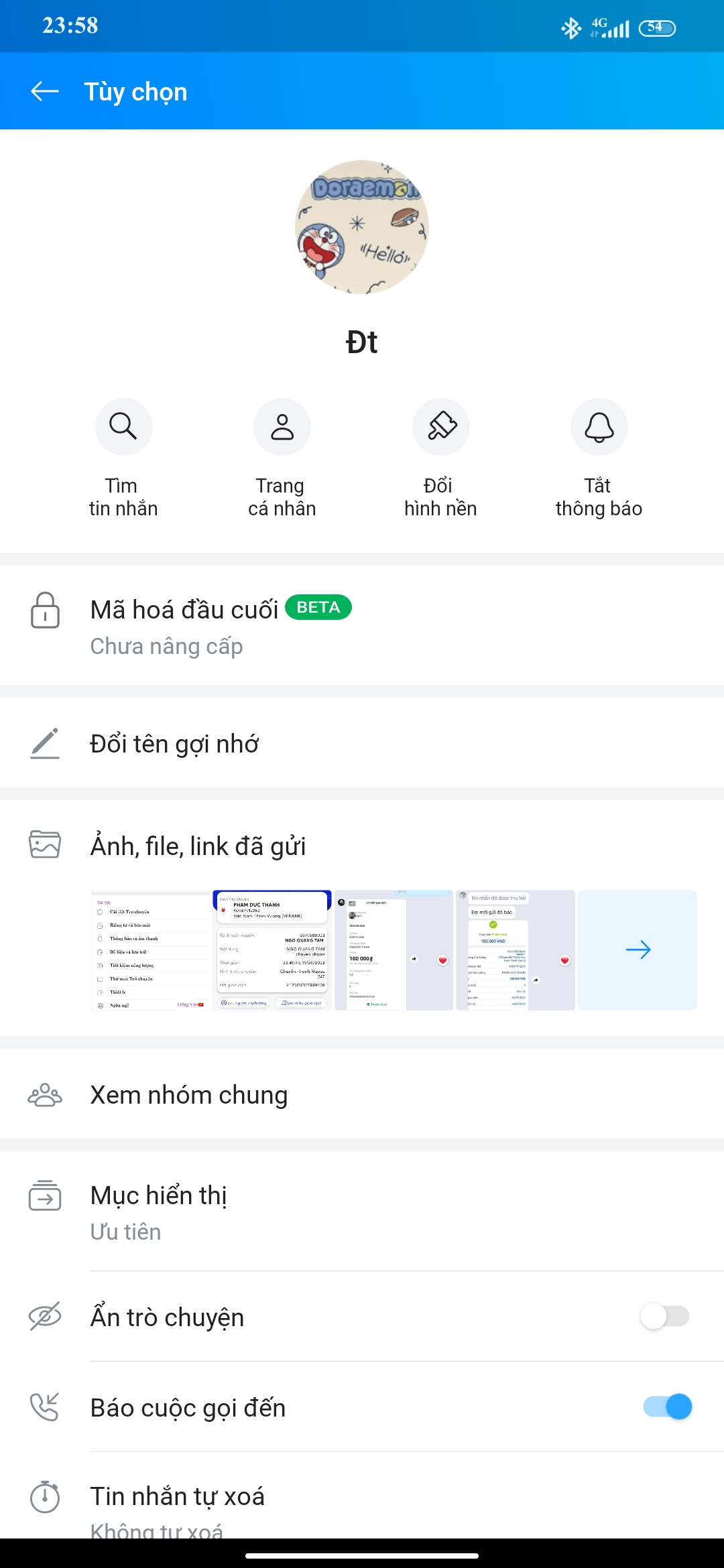Mute with Tắt thông báo

pyautogui.click(x=599, y=427)
